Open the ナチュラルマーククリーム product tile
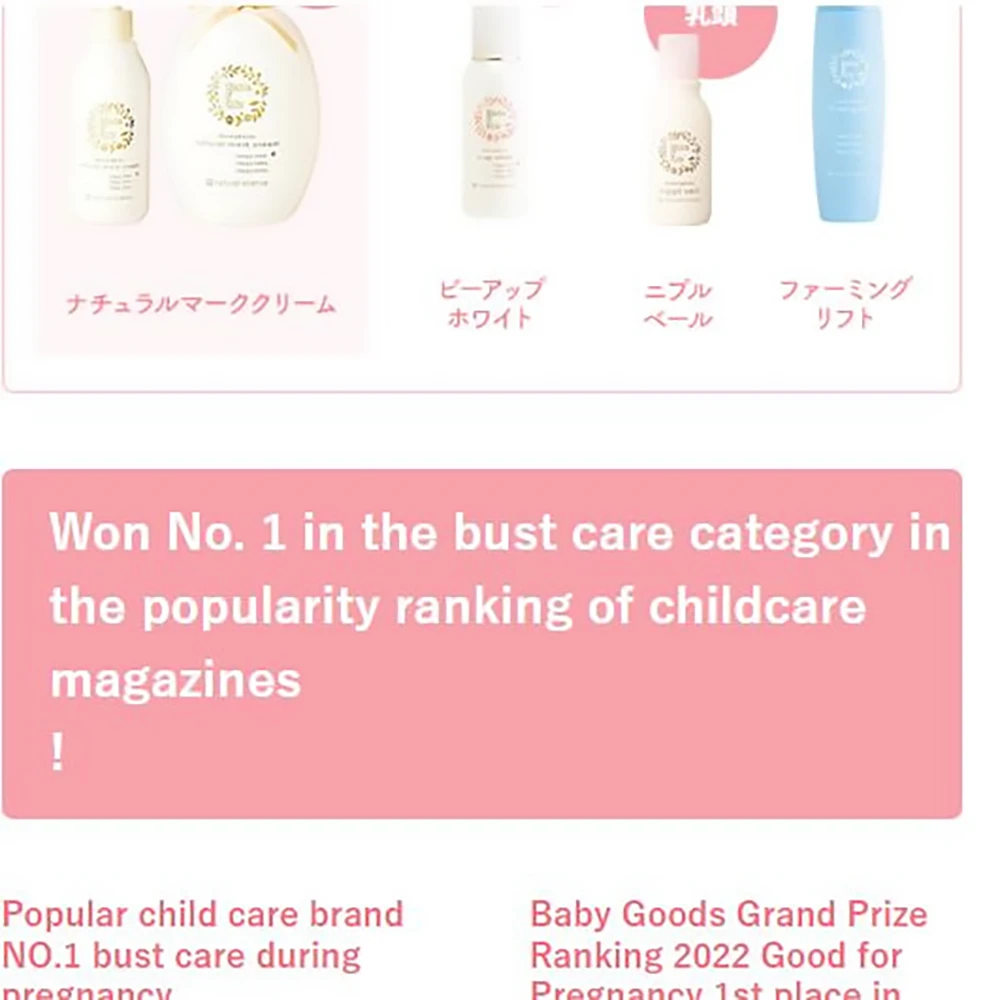Image resolution: width=1000 pixels, height=1000 pixels. click(x=201, y=180)
